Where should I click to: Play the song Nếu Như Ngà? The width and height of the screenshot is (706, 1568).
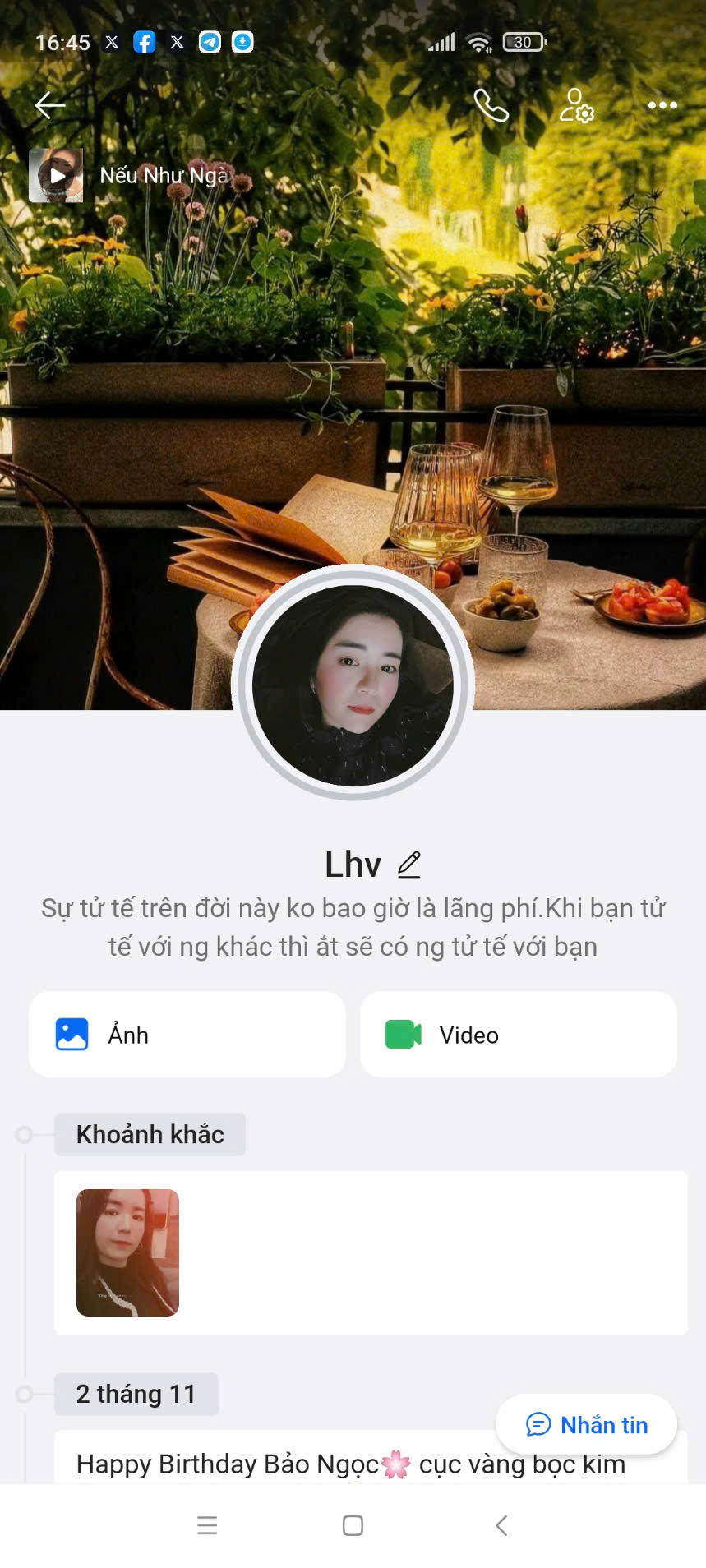57,175
